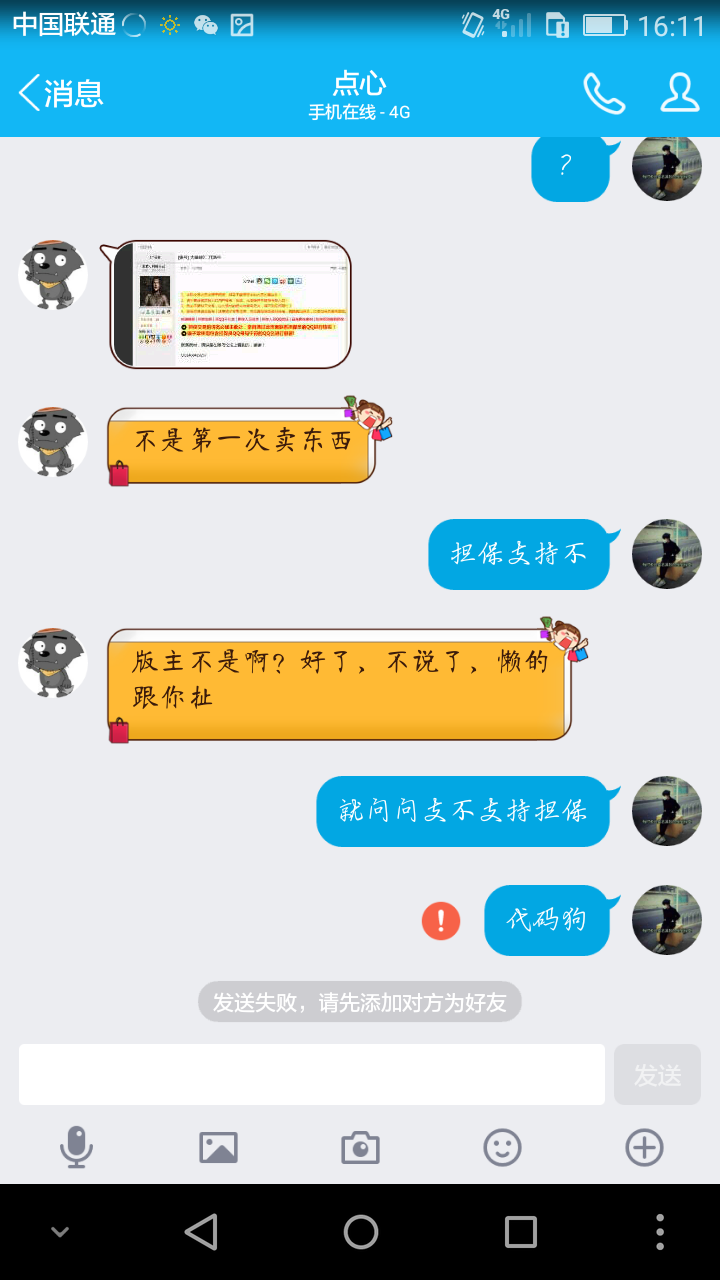The width and height of the screenshot is (720, 1280).
Task: Focus the message text input field
Action: [312, 1075]
